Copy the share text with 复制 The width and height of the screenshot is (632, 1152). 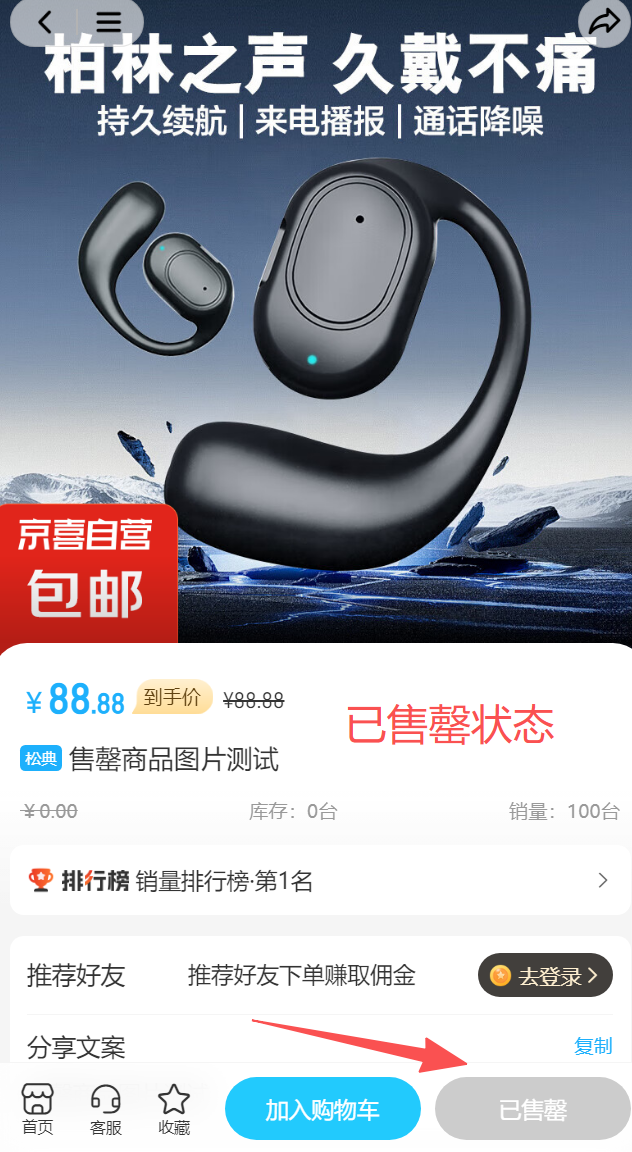[592, 1046]
